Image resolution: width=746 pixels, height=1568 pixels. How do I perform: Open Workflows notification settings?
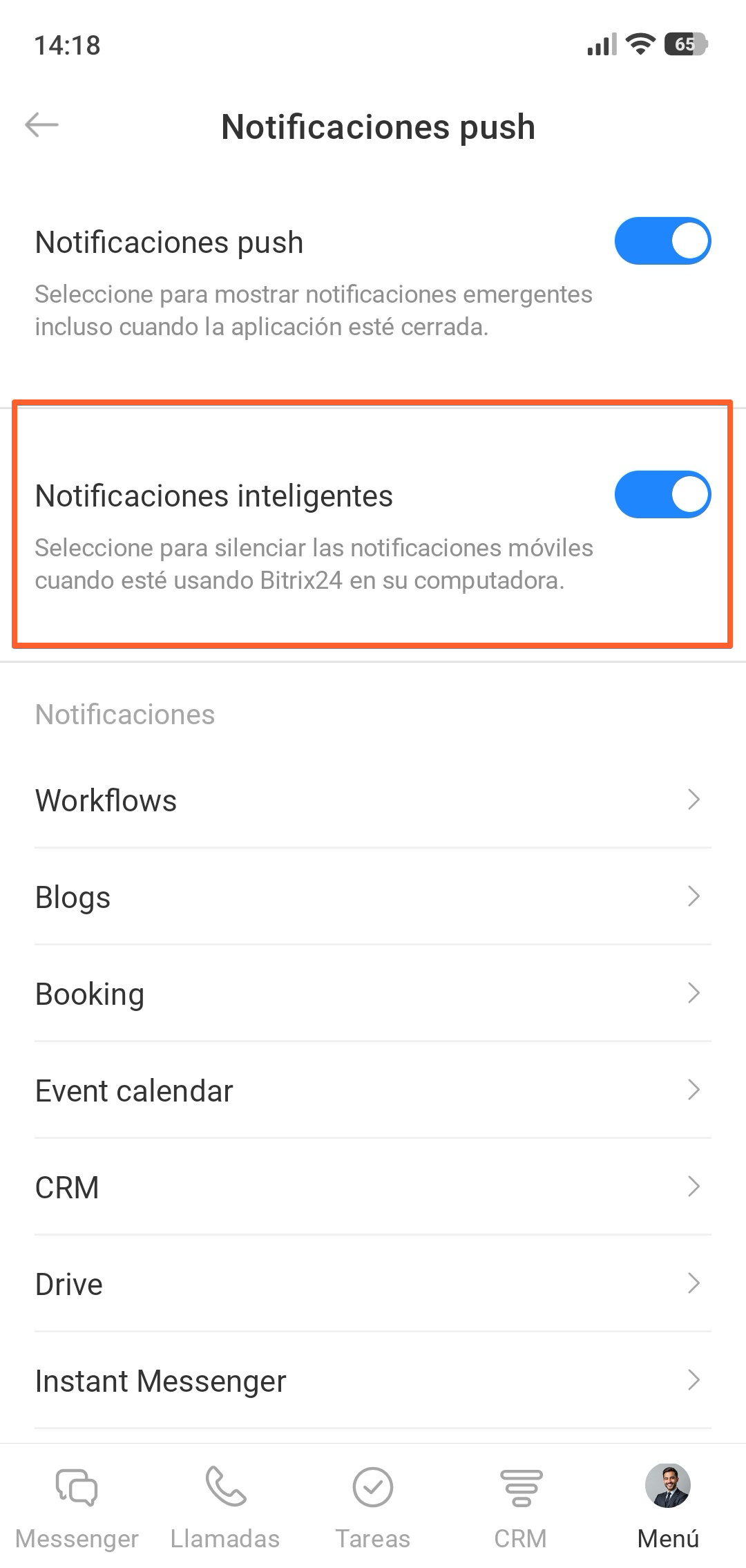373,800
